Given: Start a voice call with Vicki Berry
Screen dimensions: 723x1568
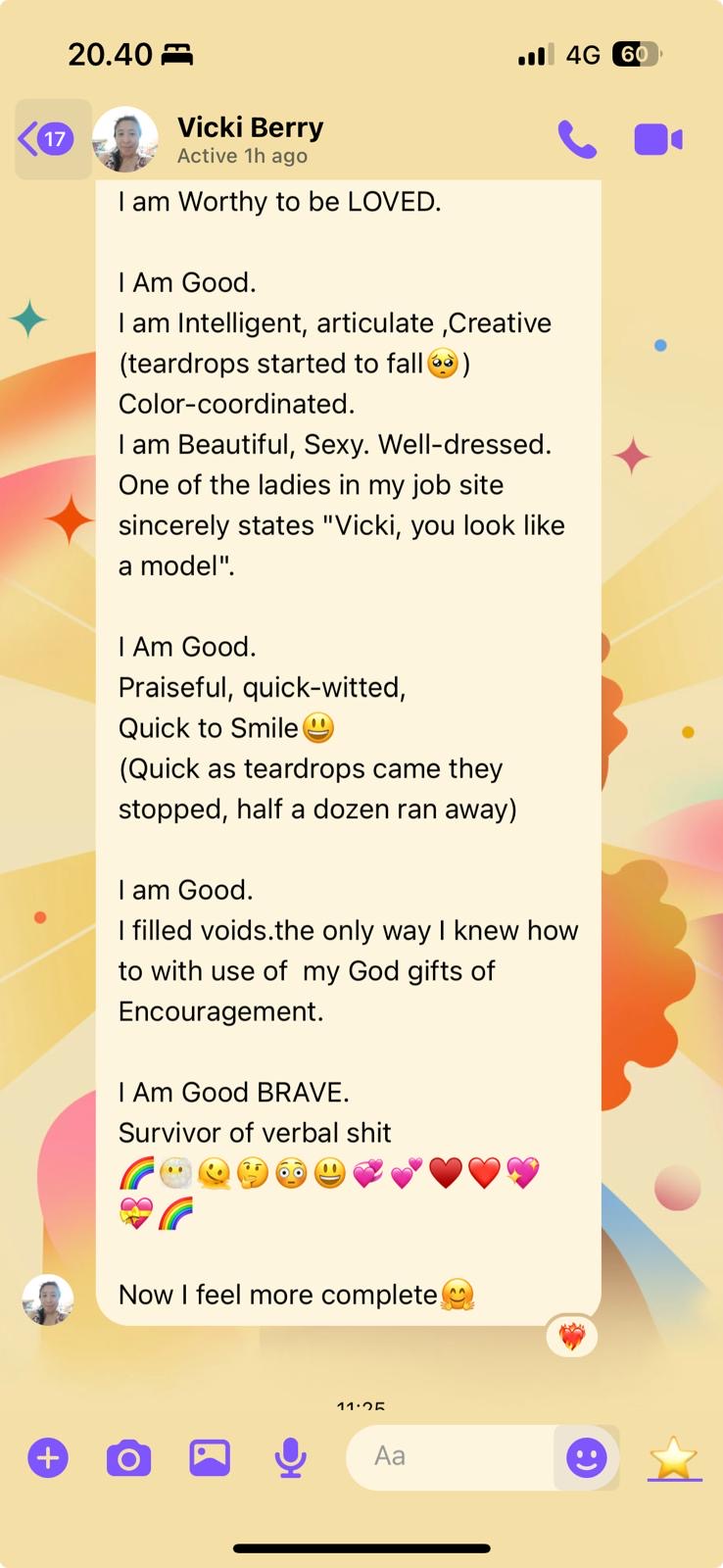Looking at the screenshot, I should click(x=577, y=139).
